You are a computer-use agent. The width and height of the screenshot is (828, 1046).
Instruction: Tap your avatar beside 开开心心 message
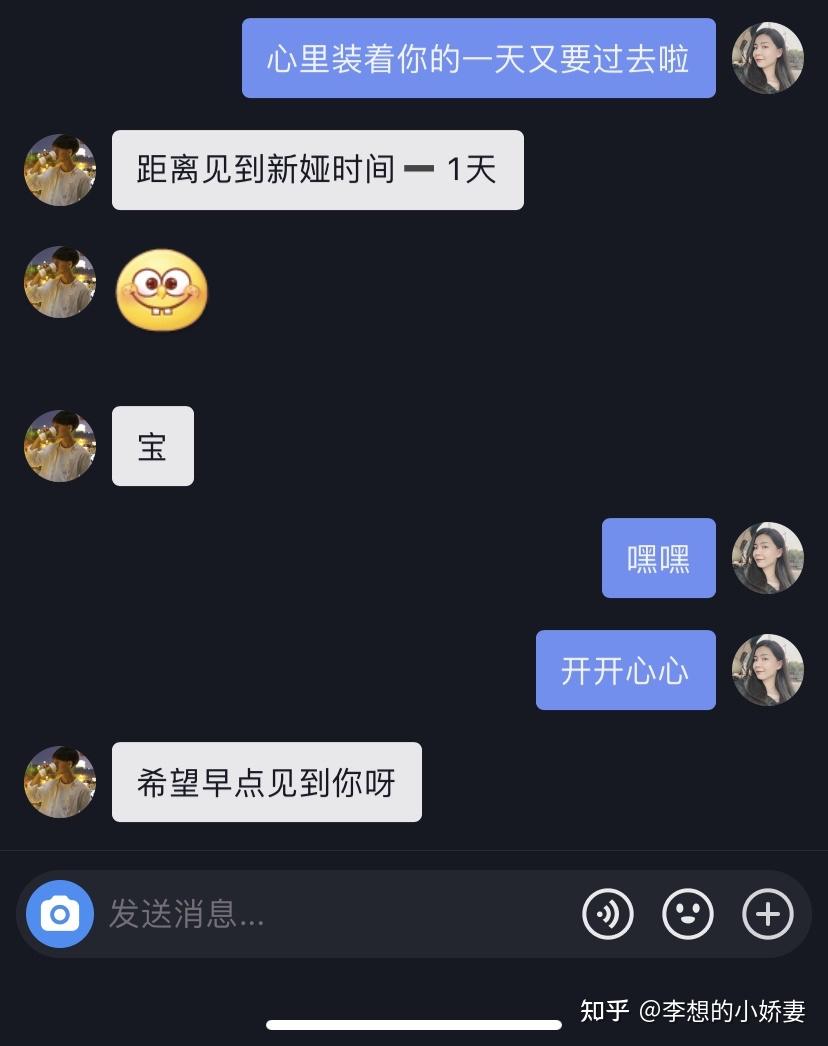768,670
